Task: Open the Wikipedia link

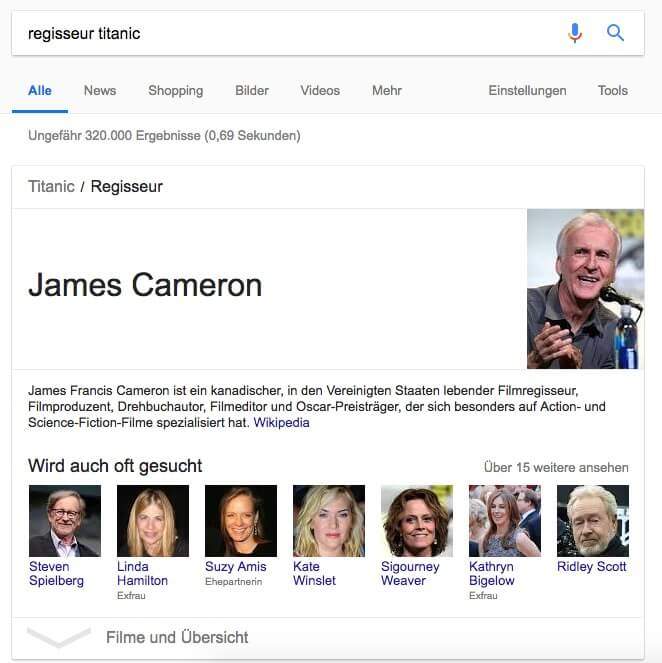Action: point(281,422)
